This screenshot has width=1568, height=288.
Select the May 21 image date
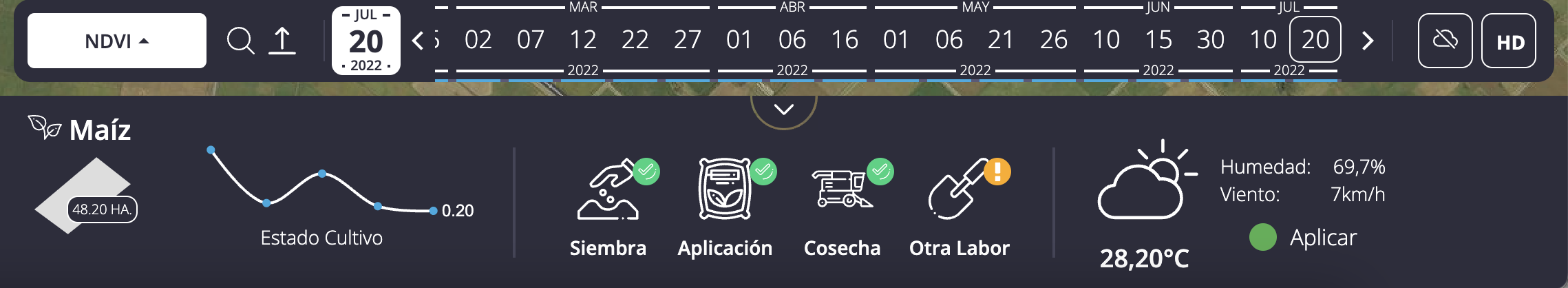pos(1001,40)
